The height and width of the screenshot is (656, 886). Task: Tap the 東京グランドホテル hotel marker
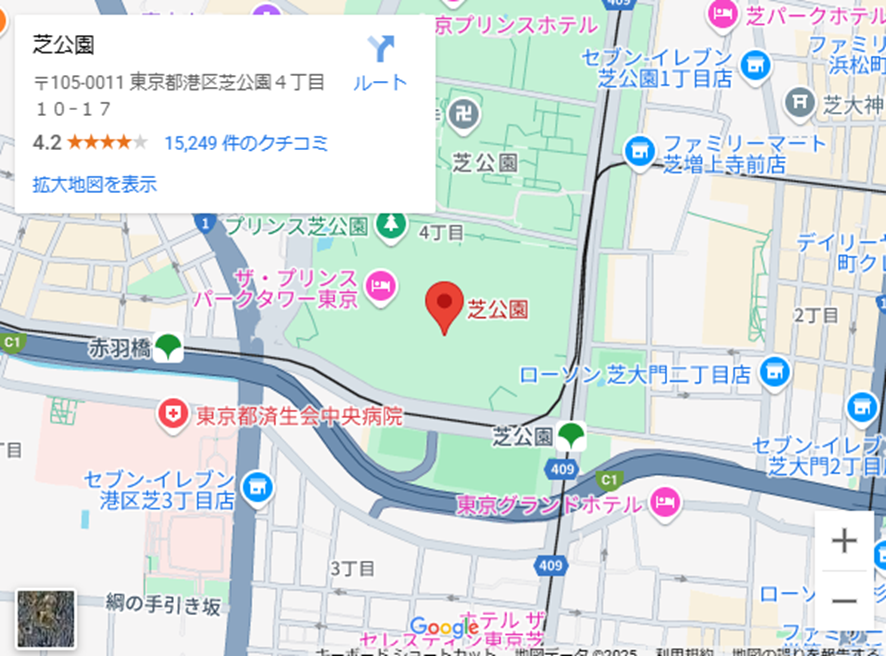(x=665, y=503)
